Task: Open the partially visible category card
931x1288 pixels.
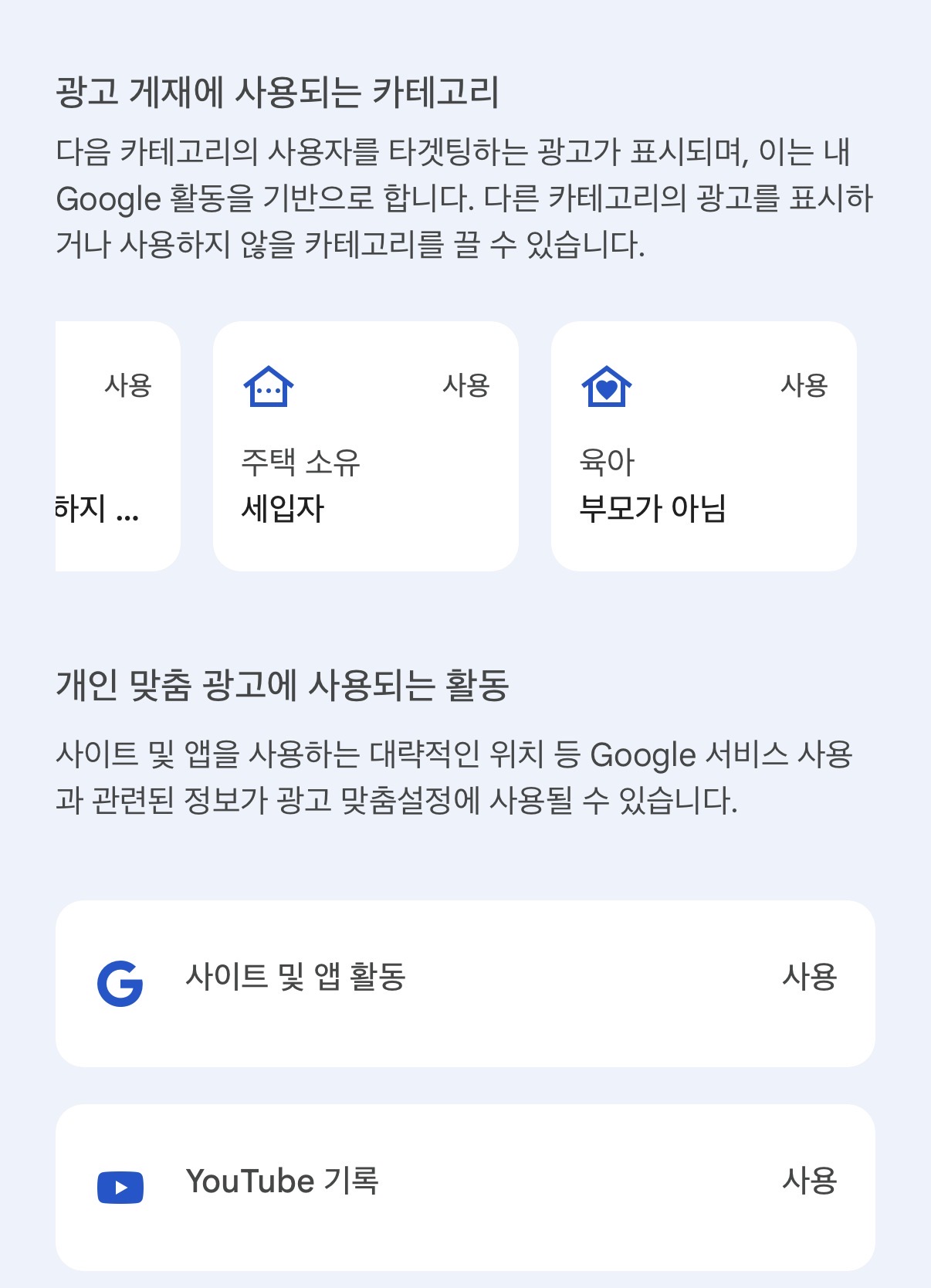Action: 117,446
